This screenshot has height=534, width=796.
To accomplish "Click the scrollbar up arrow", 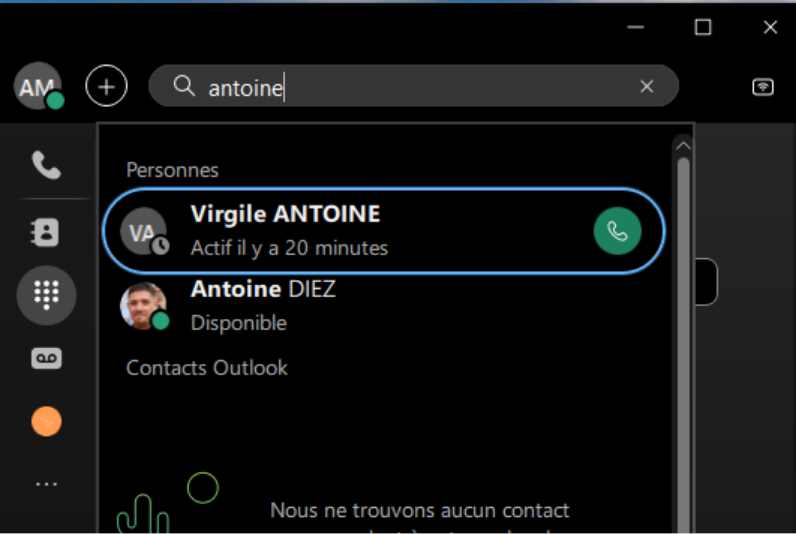I will (683, 146).
